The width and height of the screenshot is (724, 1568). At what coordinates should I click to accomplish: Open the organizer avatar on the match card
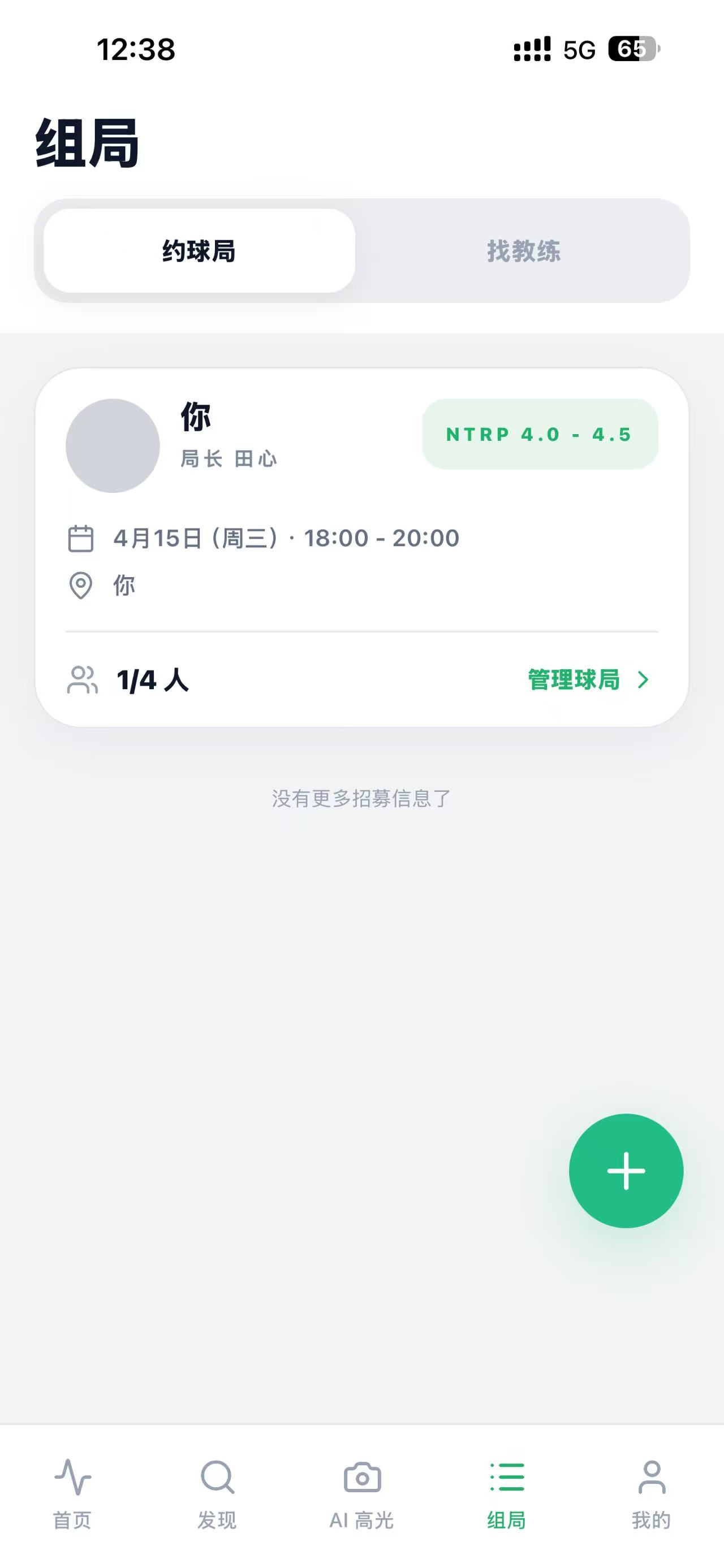(113, 445)
